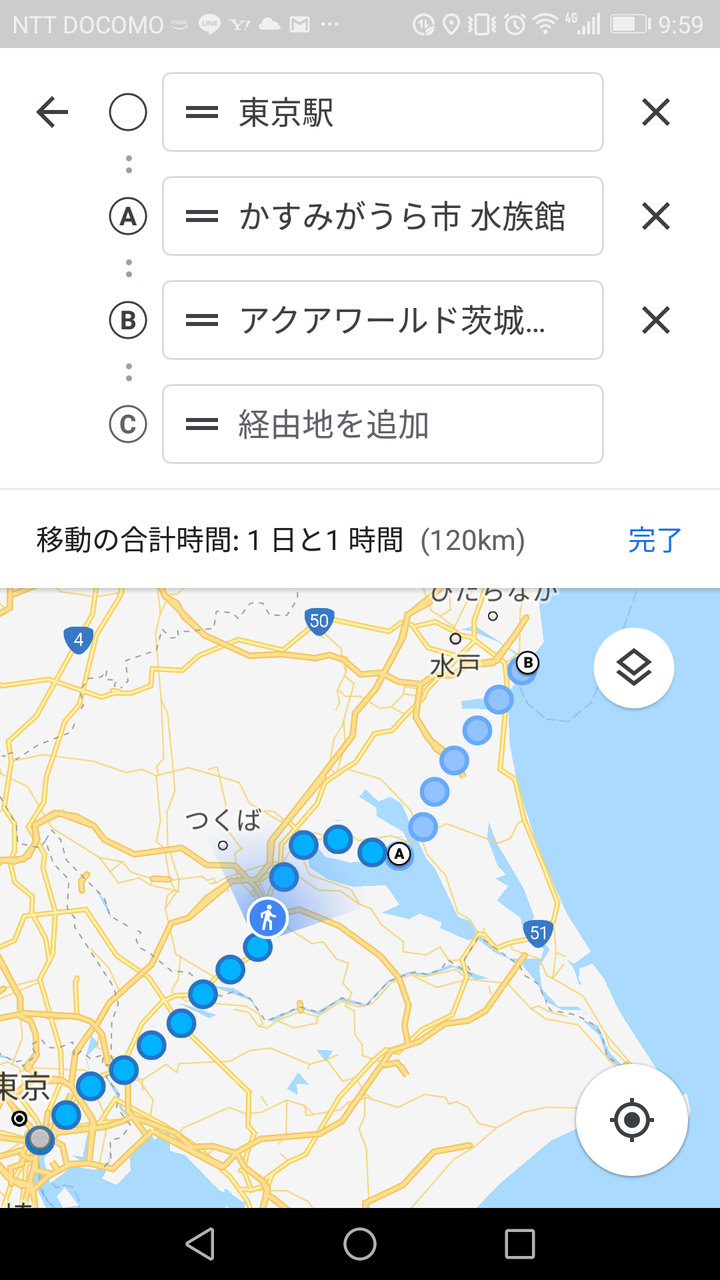Center map on my current location
The width and height of the screenshot is (720, 1280).
click(631, 1120)
